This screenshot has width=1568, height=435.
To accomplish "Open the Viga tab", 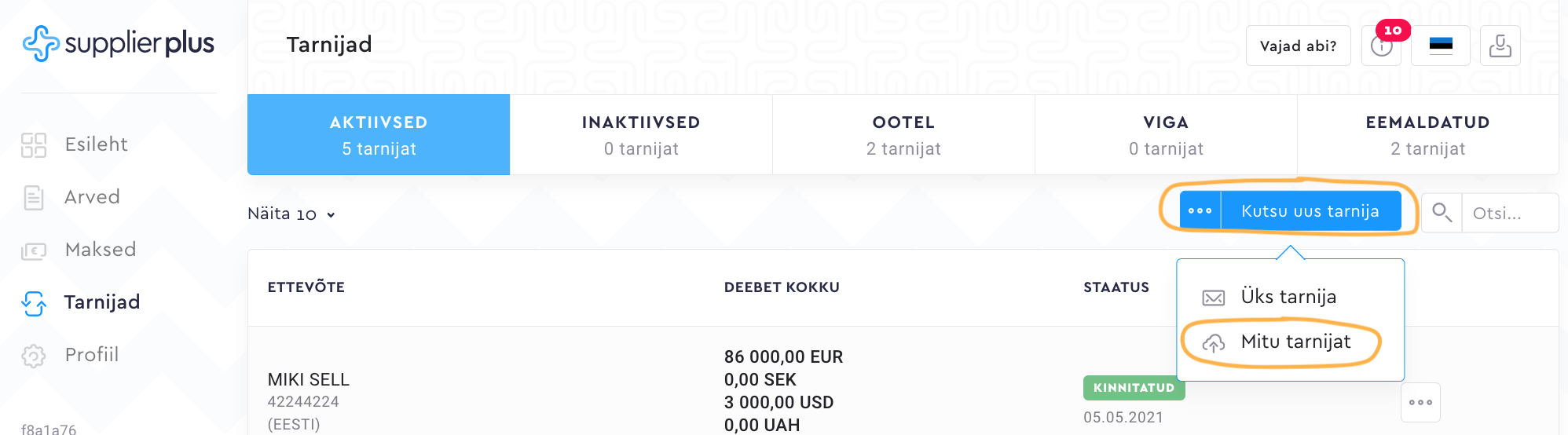I will click(x=1166, y=135).
